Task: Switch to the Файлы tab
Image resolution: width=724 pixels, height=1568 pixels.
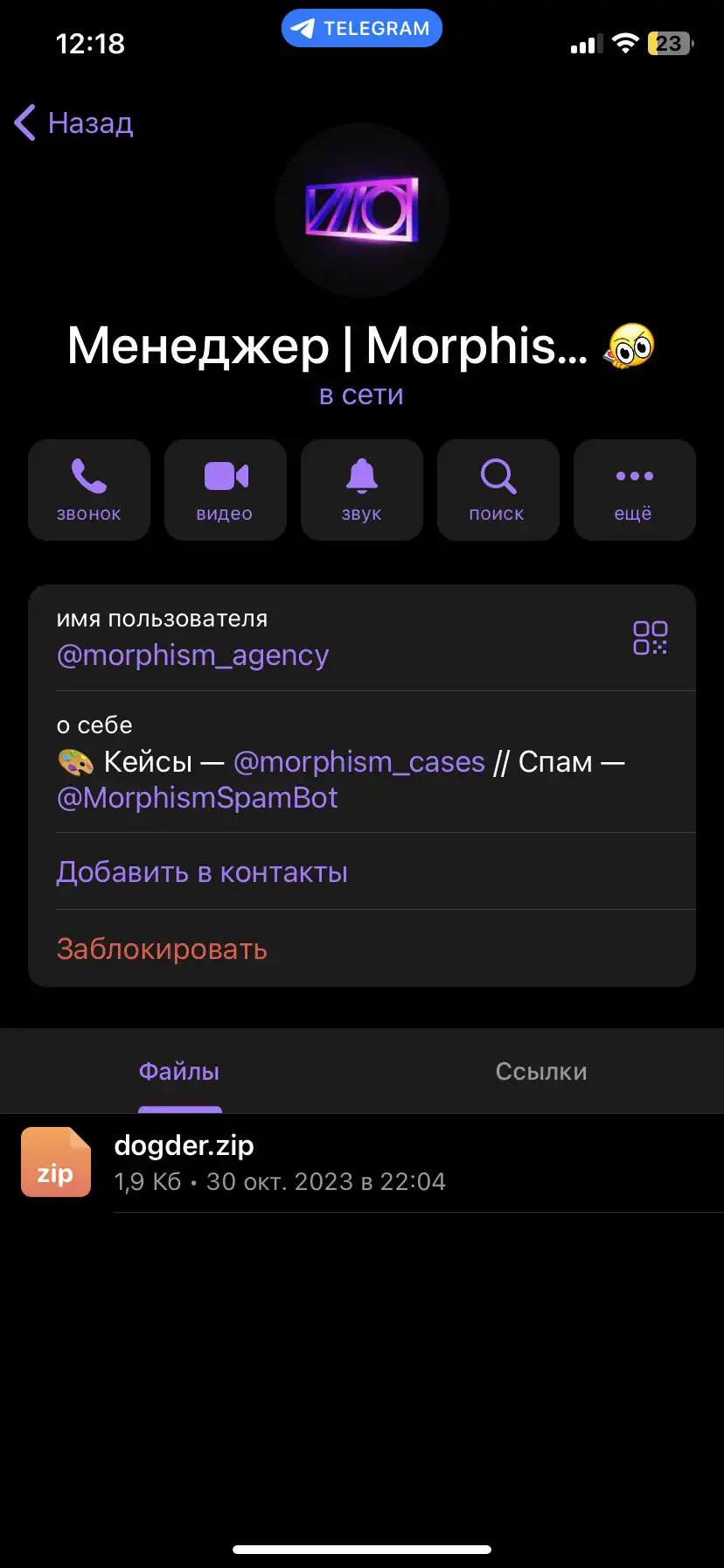Action: click(x=179, y=1071)
